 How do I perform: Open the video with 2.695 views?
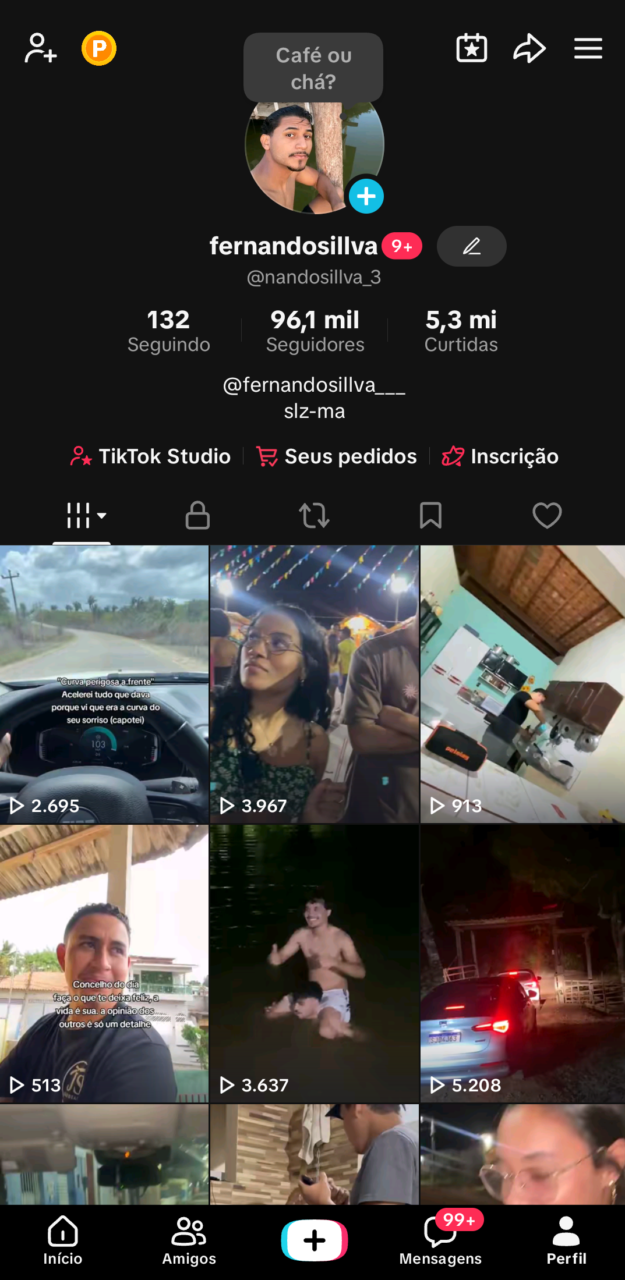(x=104, y=683)
